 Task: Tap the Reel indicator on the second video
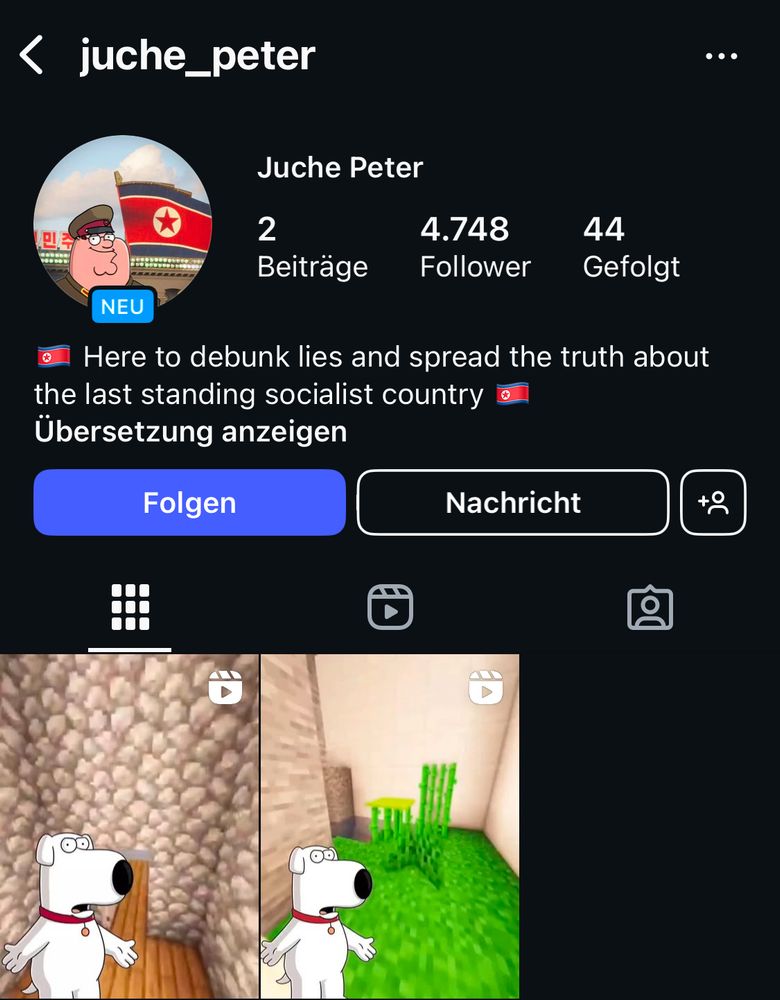pyautogui.click(x=487, y=688)
